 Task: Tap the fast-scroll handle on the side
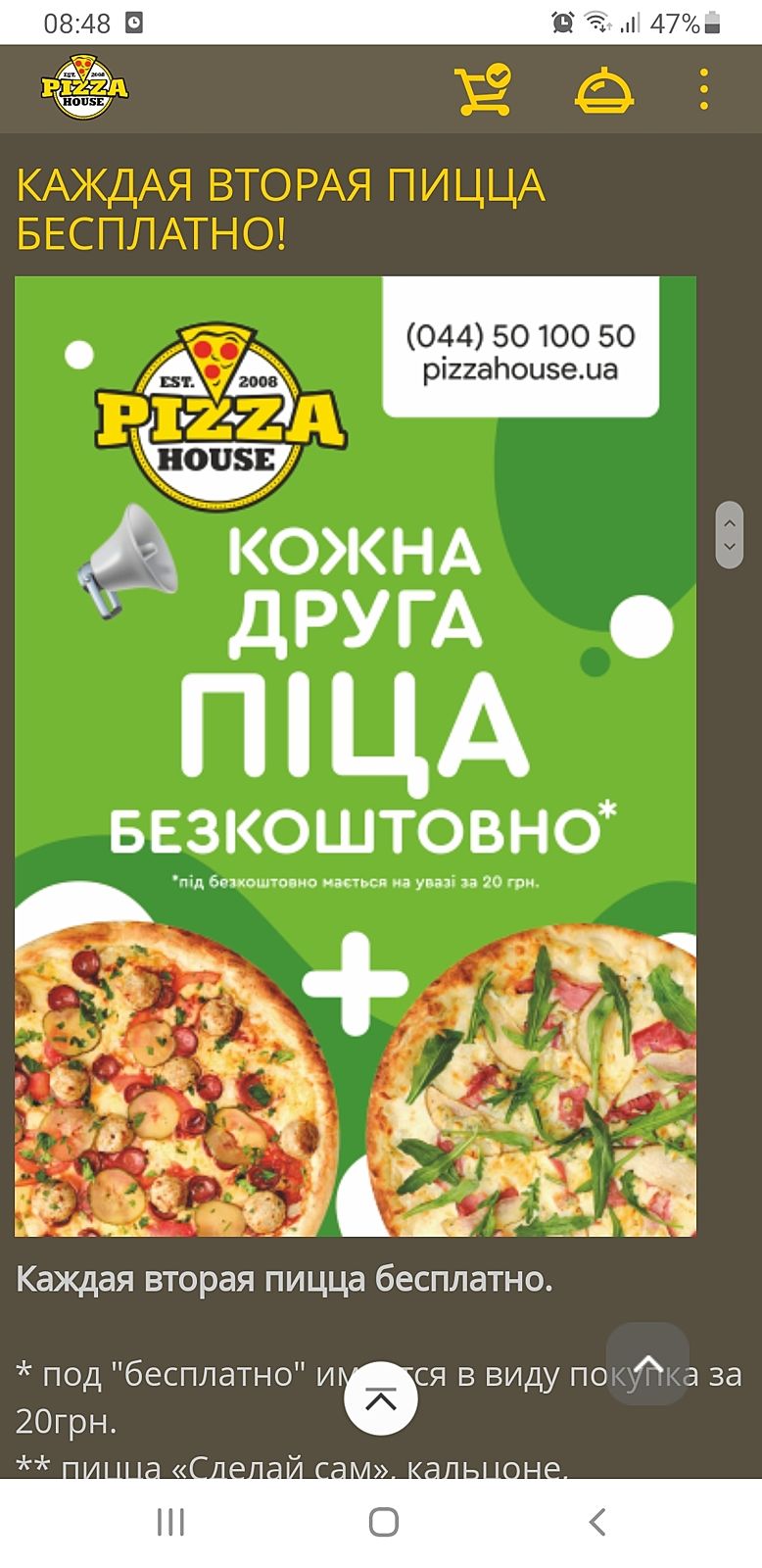[729, 534]
